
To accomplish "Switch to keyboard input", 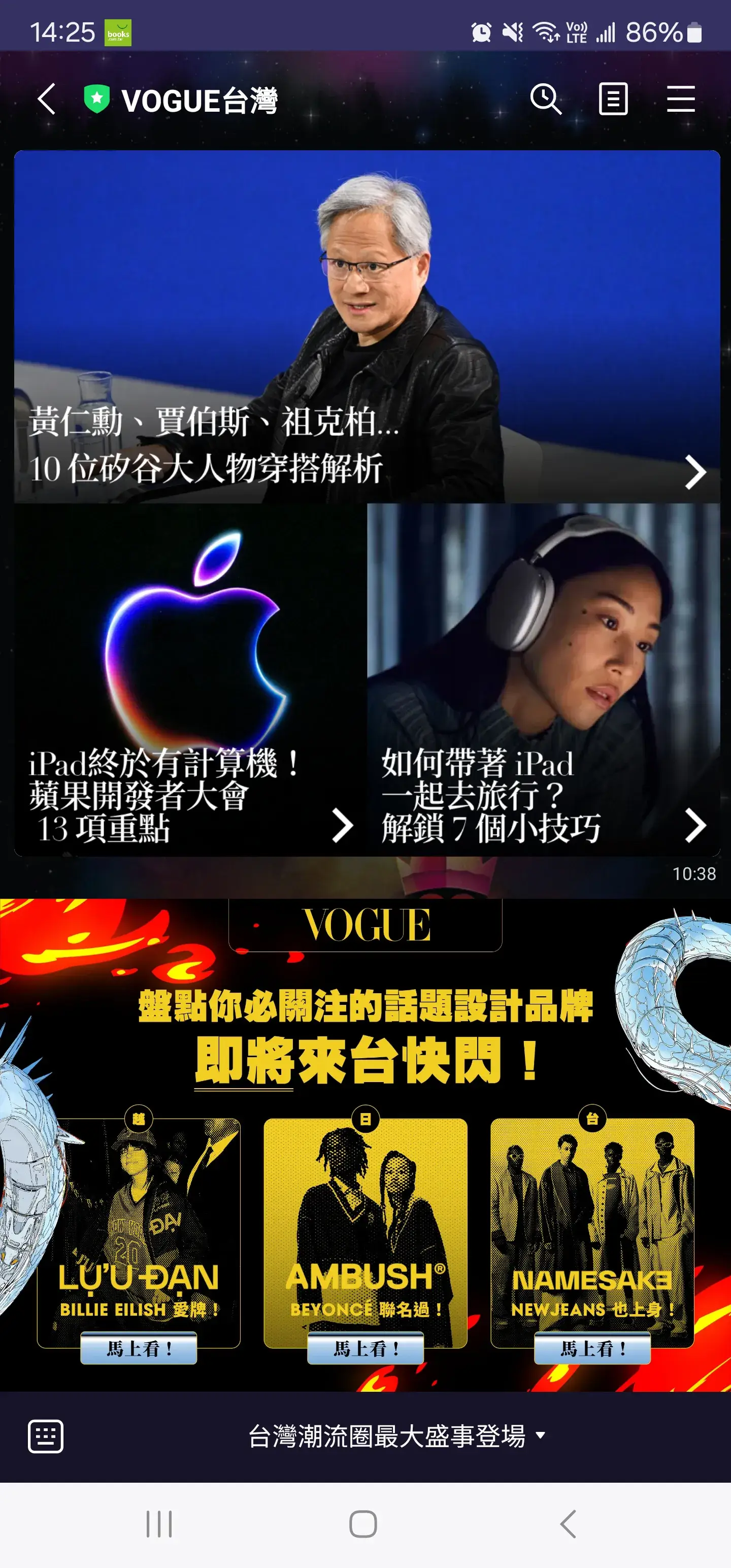I will [x=46, y=1436].
